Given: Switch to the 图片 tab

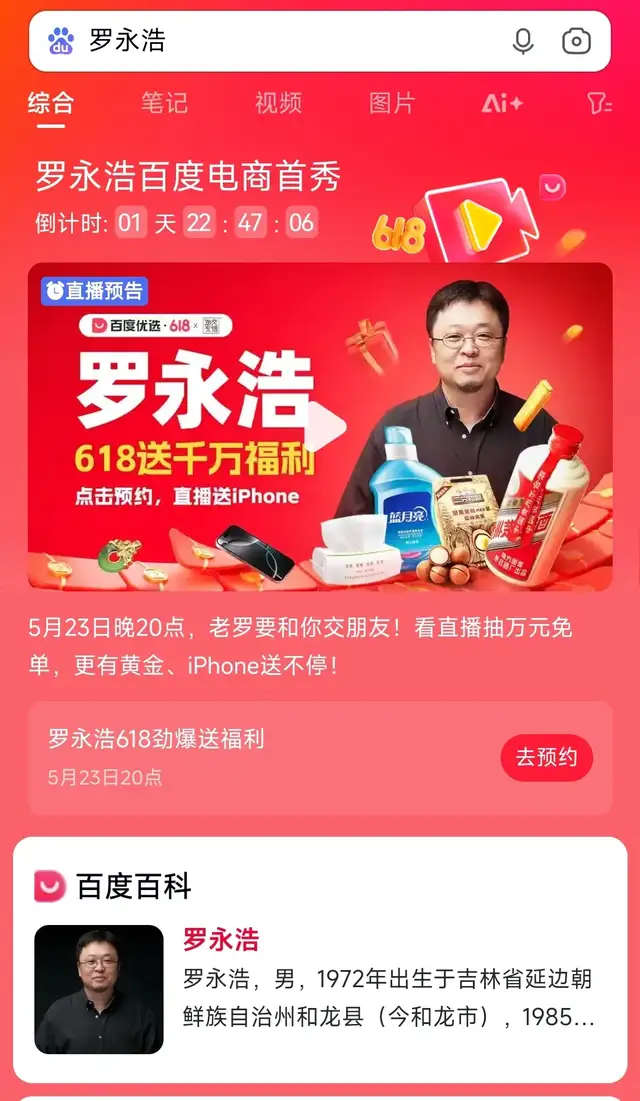Looking at the screenshot, I should click(x=392, y=103).
